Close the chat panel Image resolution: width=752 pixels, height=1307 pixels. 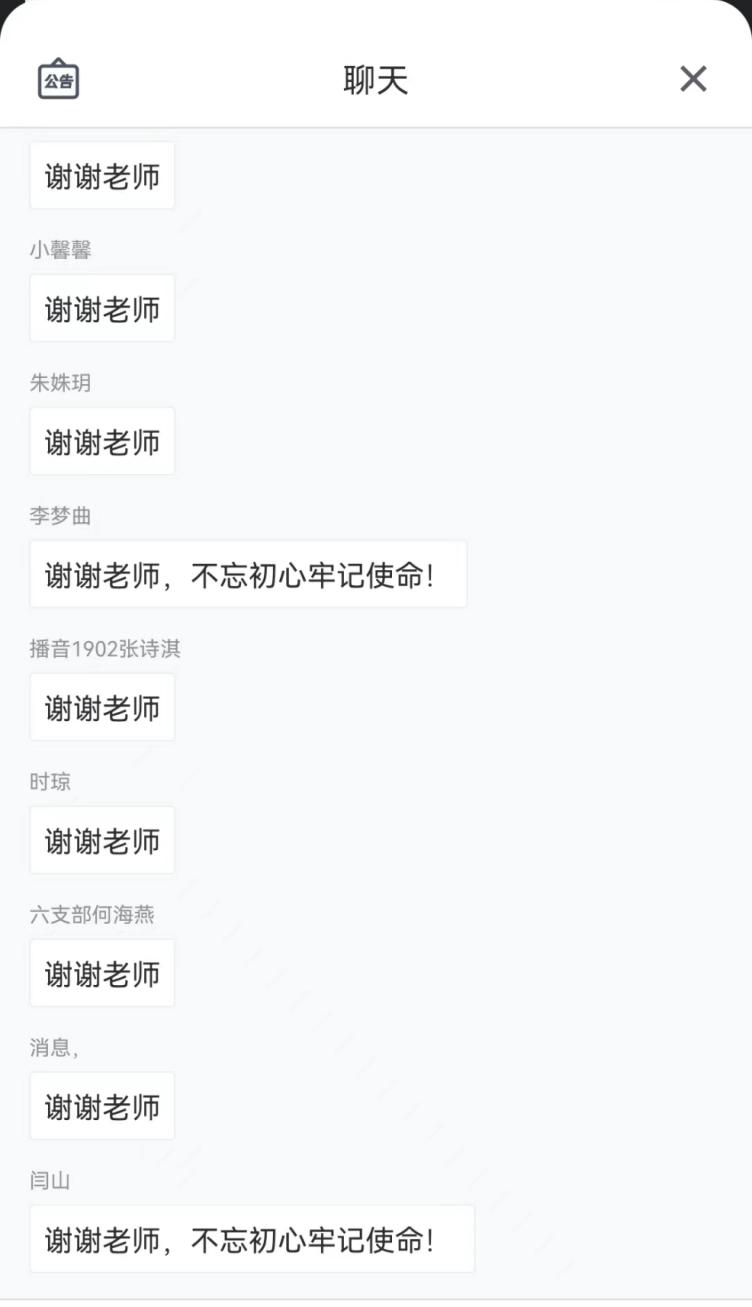click(x=693, y=79)
